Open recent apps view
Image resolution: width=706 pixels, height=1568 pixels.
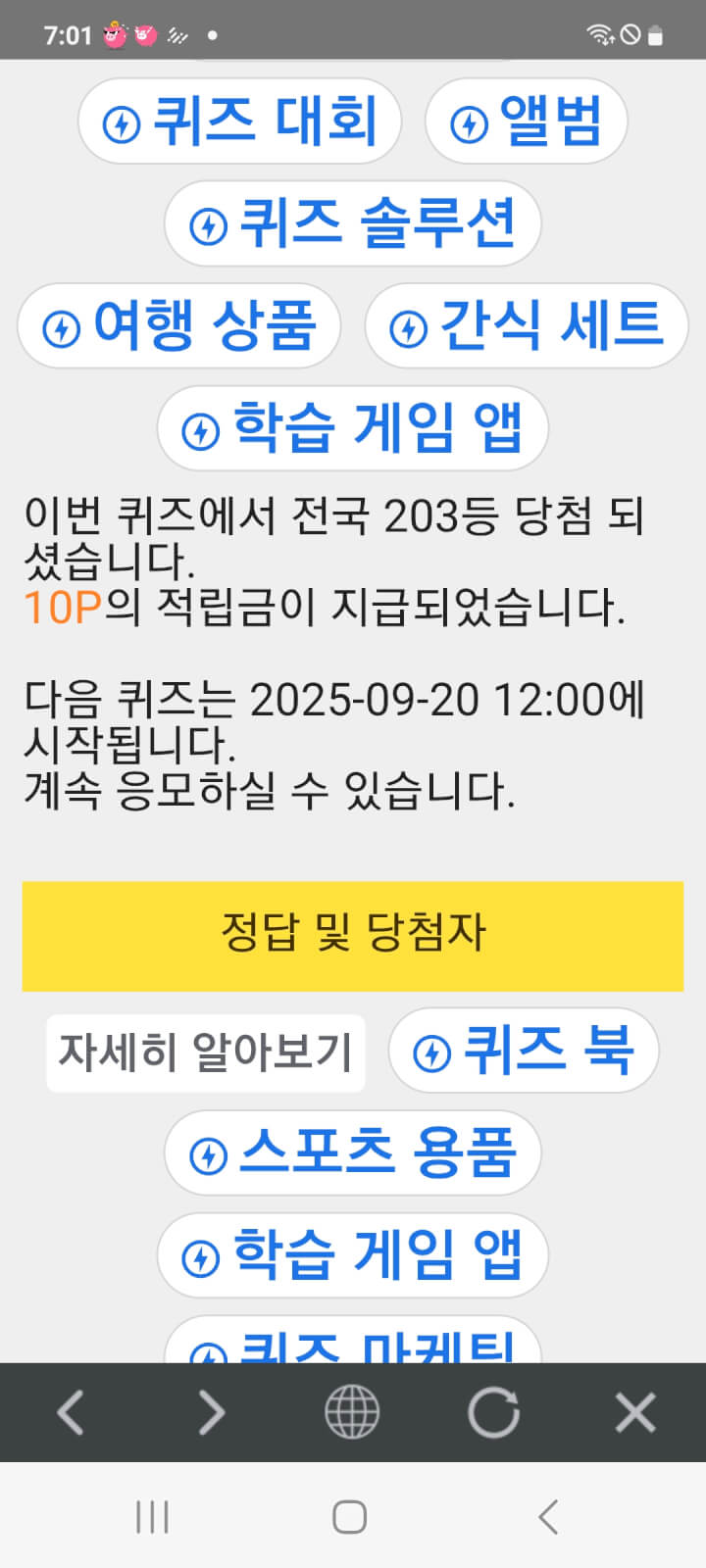tap(152, 1517)
